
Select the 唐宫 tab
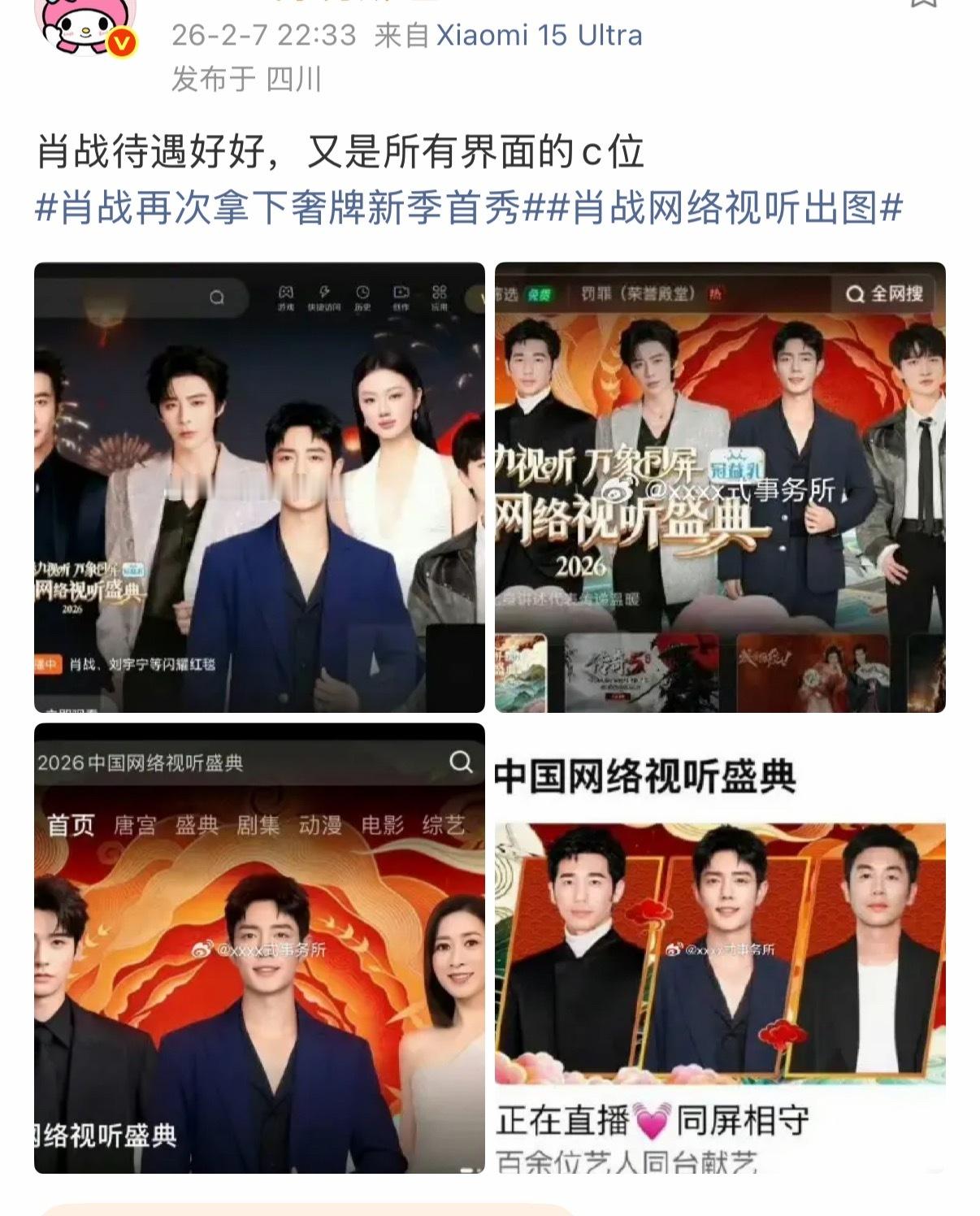pos(135,823)
